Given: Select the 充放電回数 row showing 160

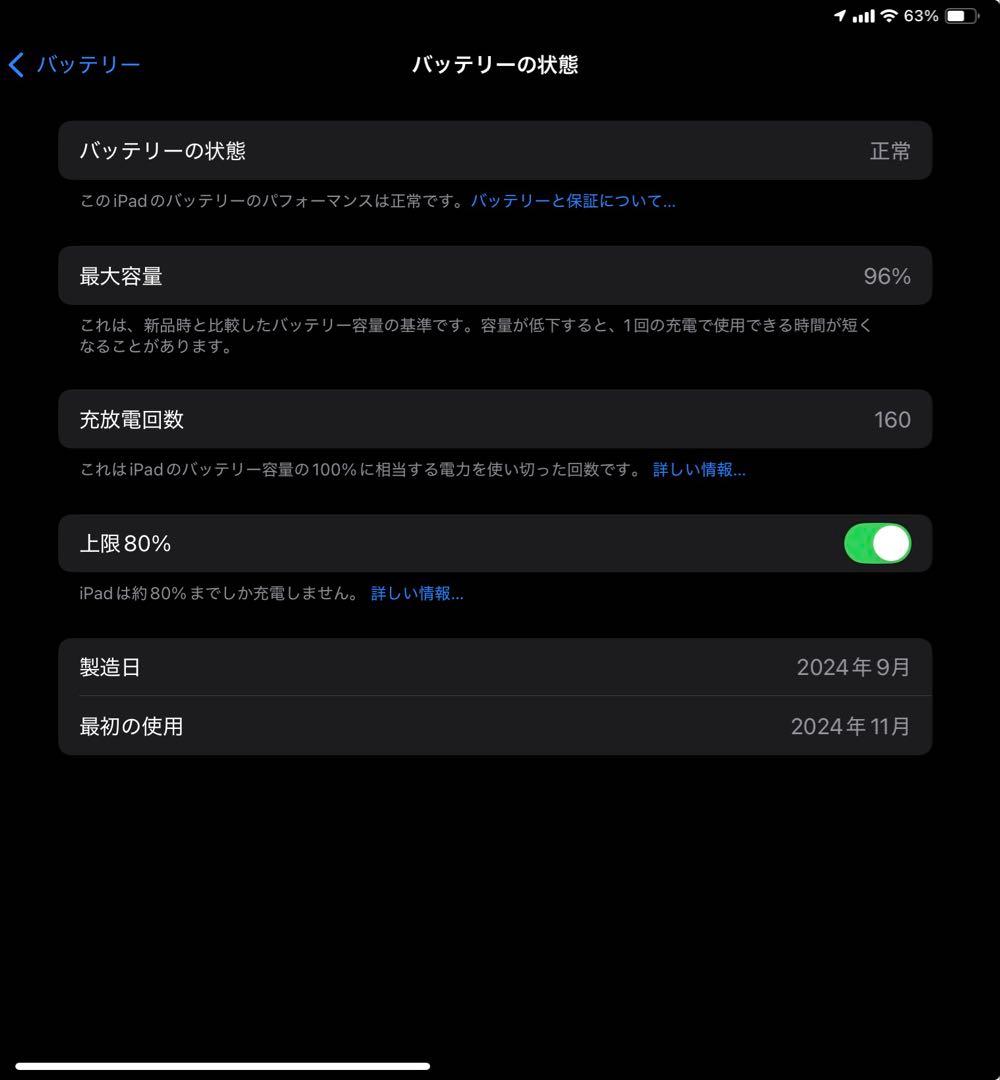Looking at the screenshot, I should [495, 419].
